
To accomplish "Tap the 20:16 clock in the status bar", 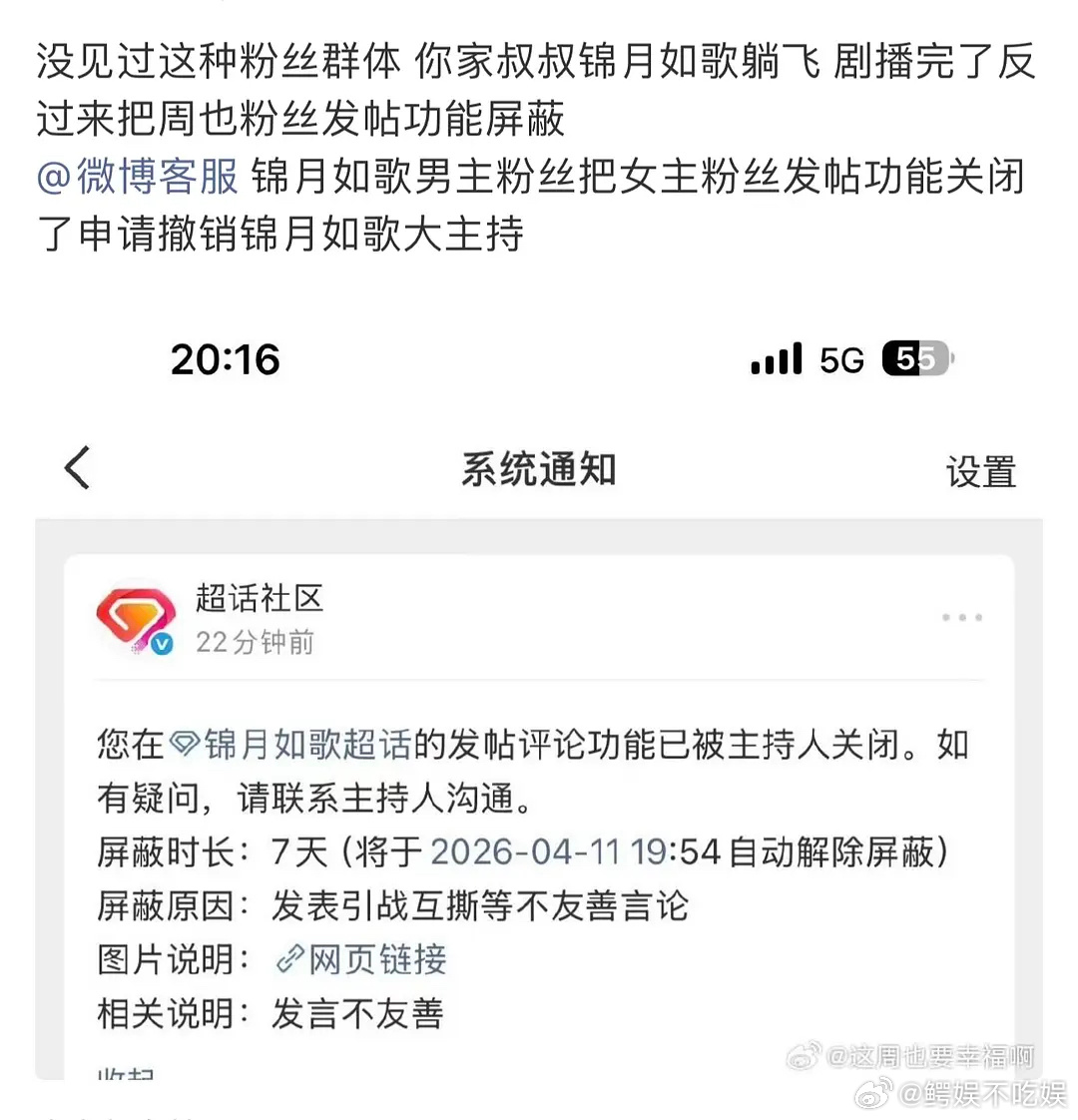I will (x=227, y=360).
